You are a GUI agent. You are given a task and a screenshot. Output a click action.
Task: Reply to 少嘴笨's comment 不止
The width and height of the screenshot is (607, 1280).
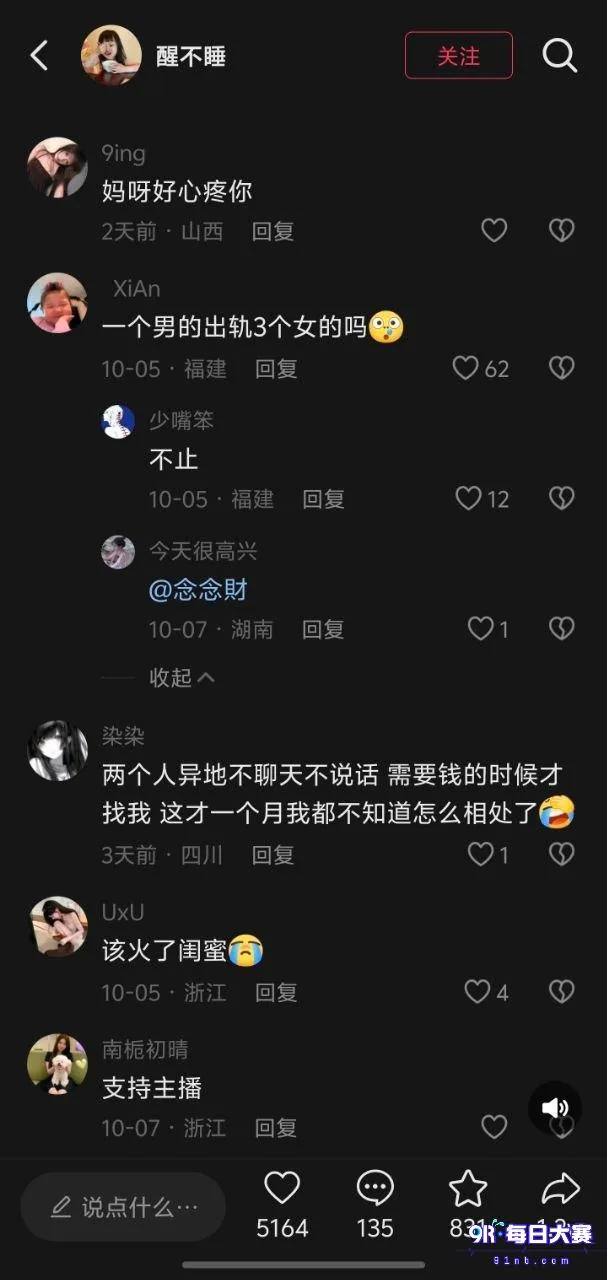(323, 499)
